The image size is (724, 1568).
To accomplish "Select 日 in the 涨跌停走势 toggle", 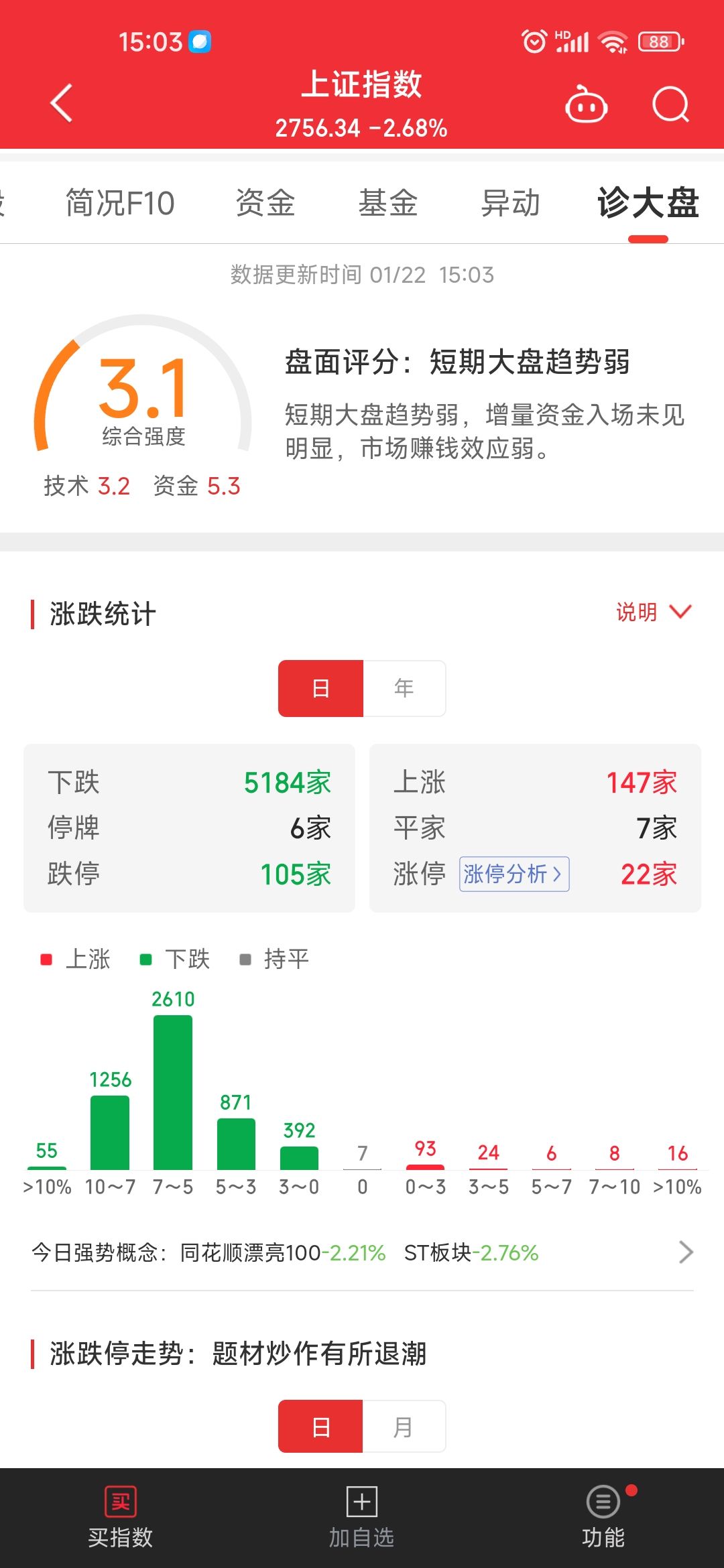I will tap(321, 1426).
